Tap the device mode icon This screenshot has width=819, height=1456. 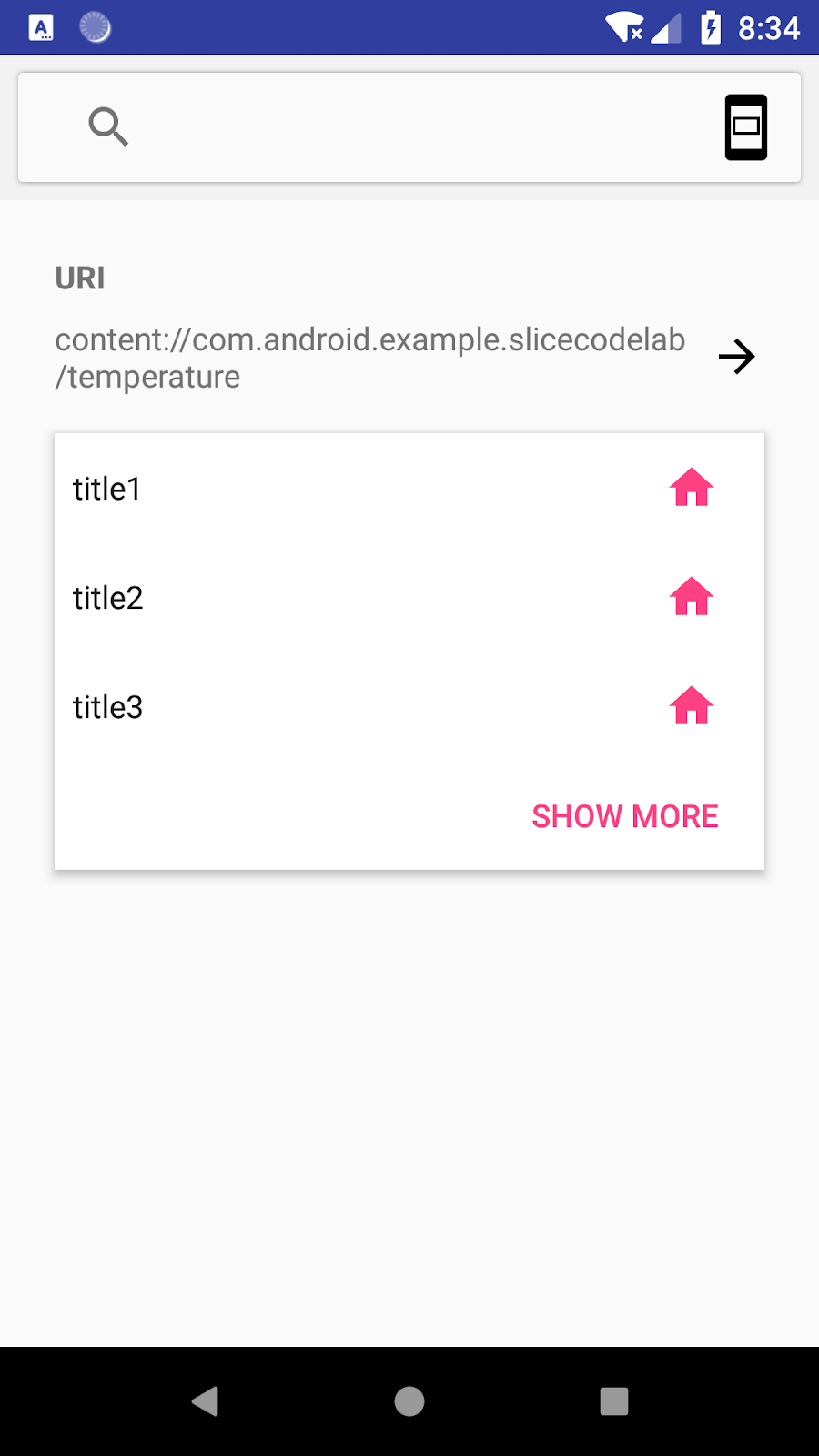(745, 127)
